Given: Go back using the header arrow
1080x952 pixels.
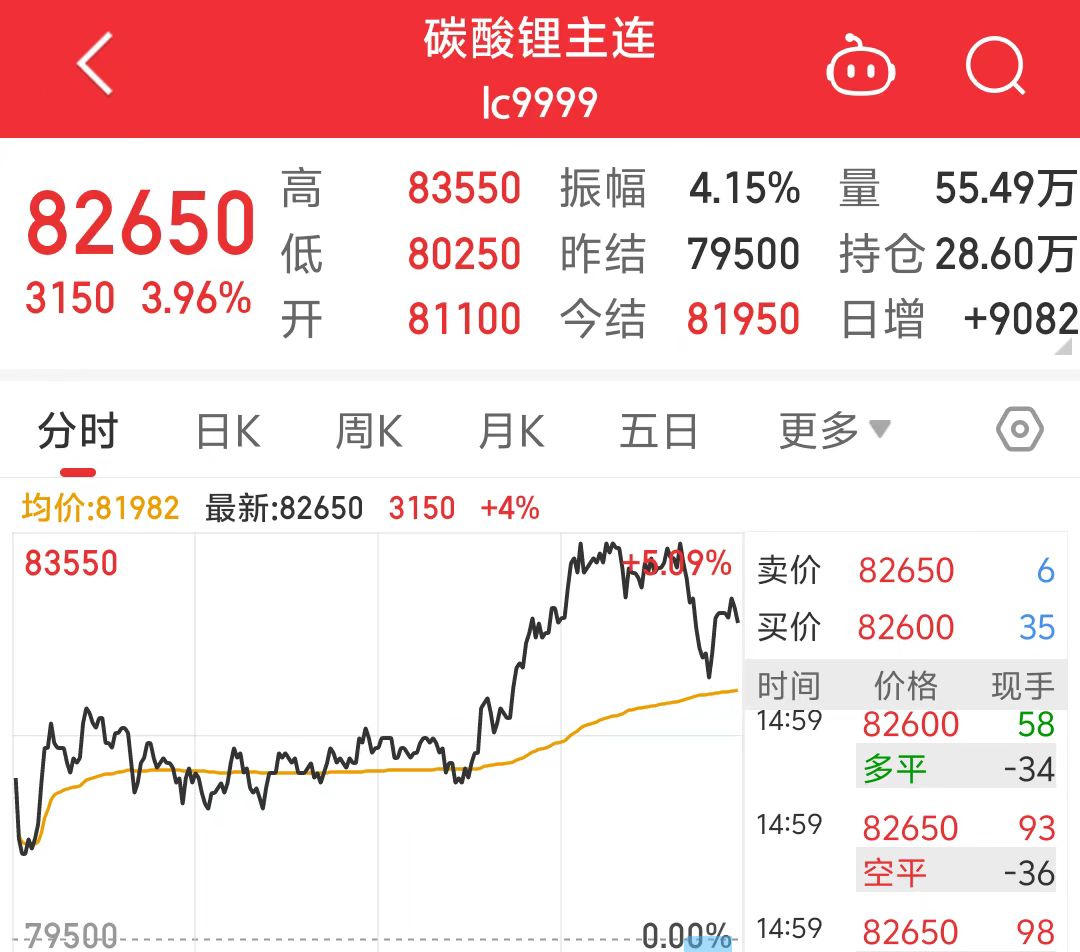Looking at the screenshot, I should (x=96, y=64).
